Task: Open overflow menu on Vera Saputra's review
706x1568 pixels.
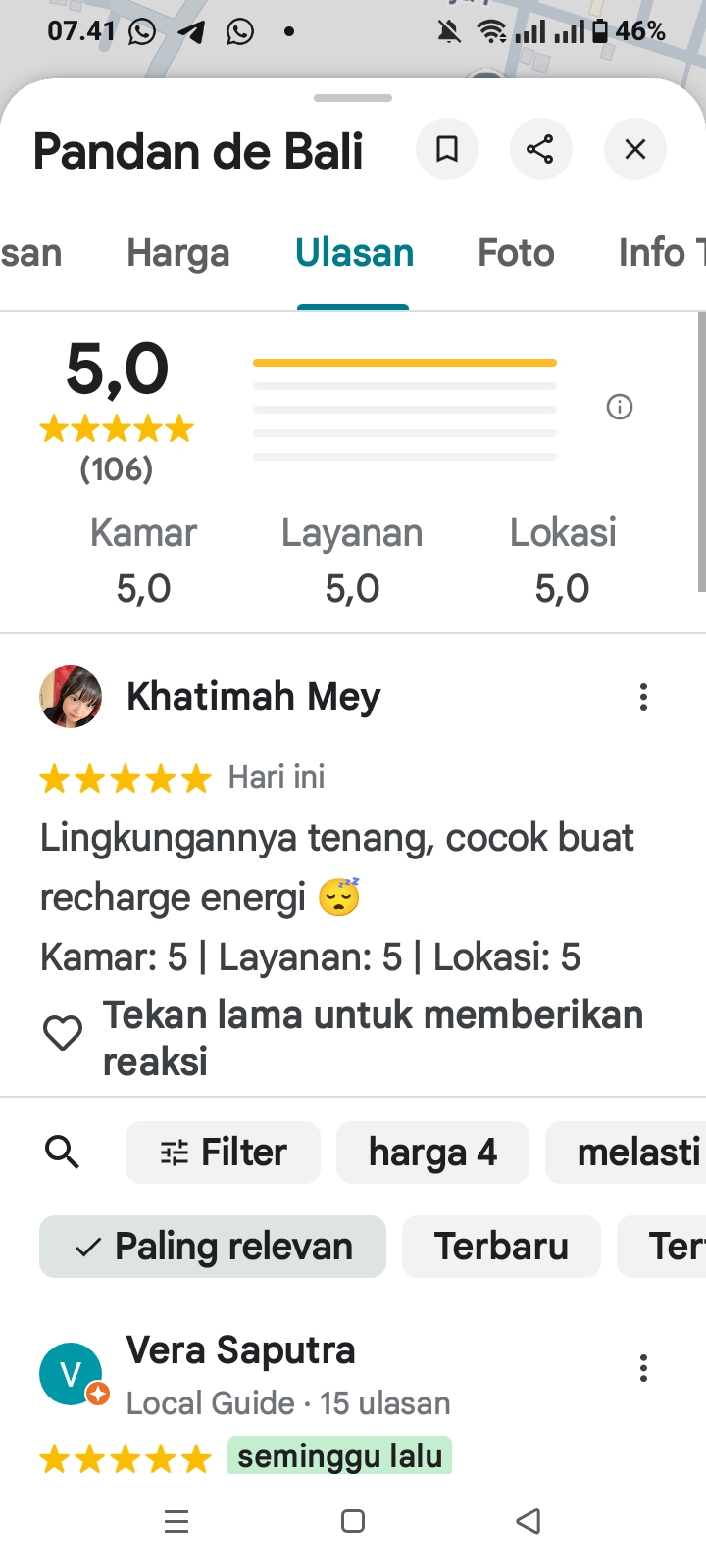Action: (x=643, y=1368)
